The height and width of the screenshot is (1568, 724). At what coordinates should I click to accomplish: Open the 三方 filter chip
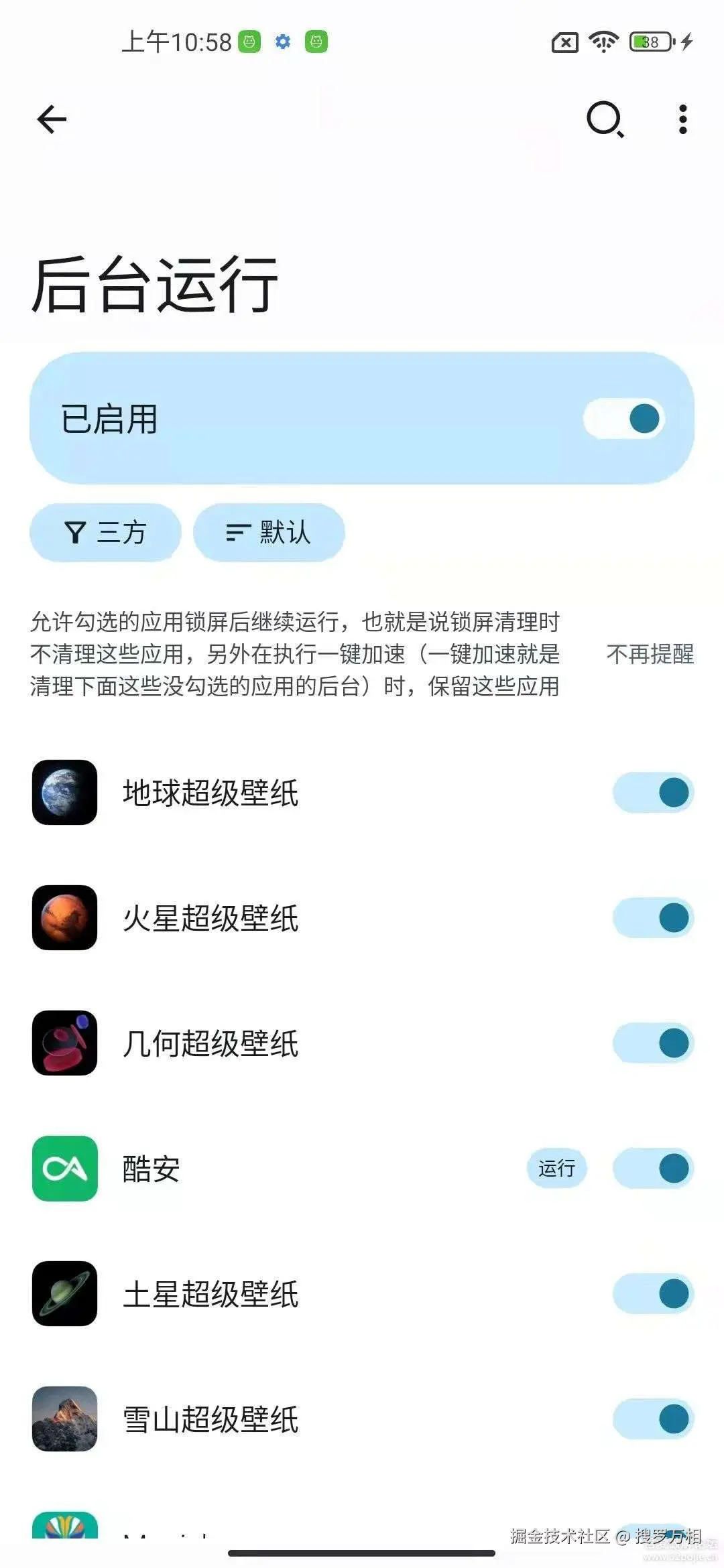[105, 533]
